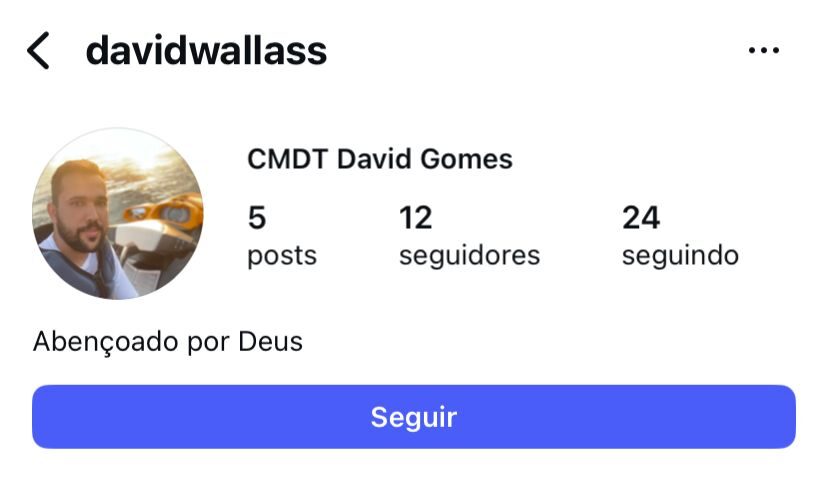Go back using the arrow beside davidwallass

click(38, 51)
